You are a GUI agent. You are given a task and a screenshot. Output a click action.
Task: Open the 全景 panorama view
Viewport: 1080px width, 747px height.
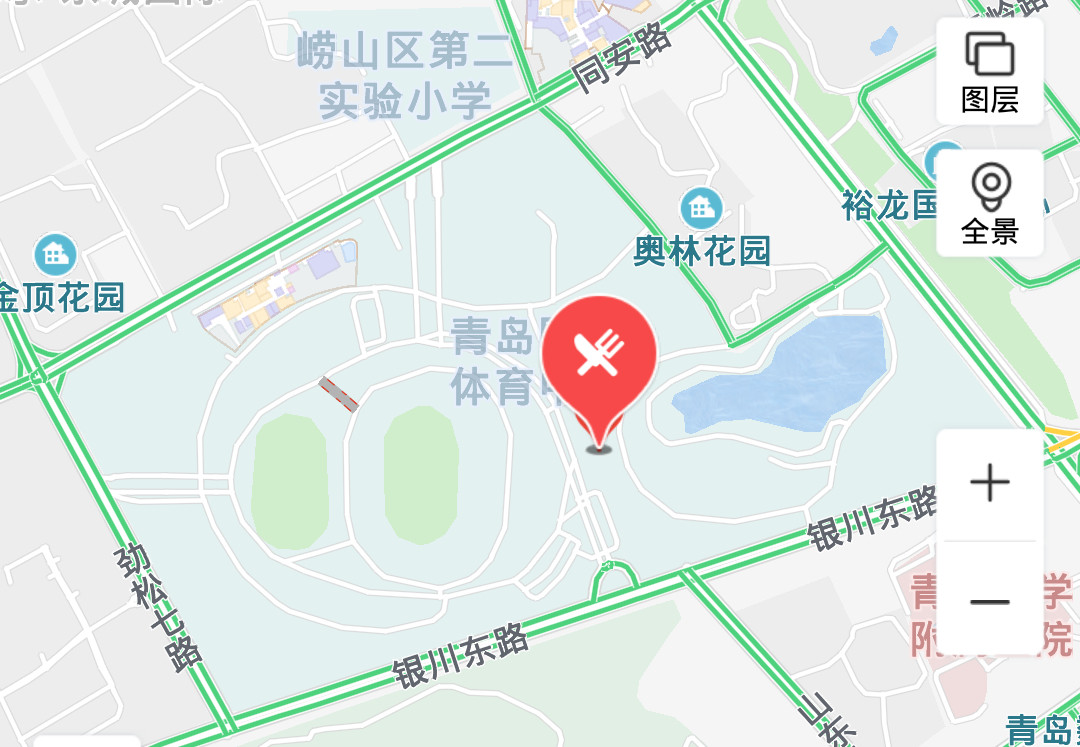click(989, 203)
